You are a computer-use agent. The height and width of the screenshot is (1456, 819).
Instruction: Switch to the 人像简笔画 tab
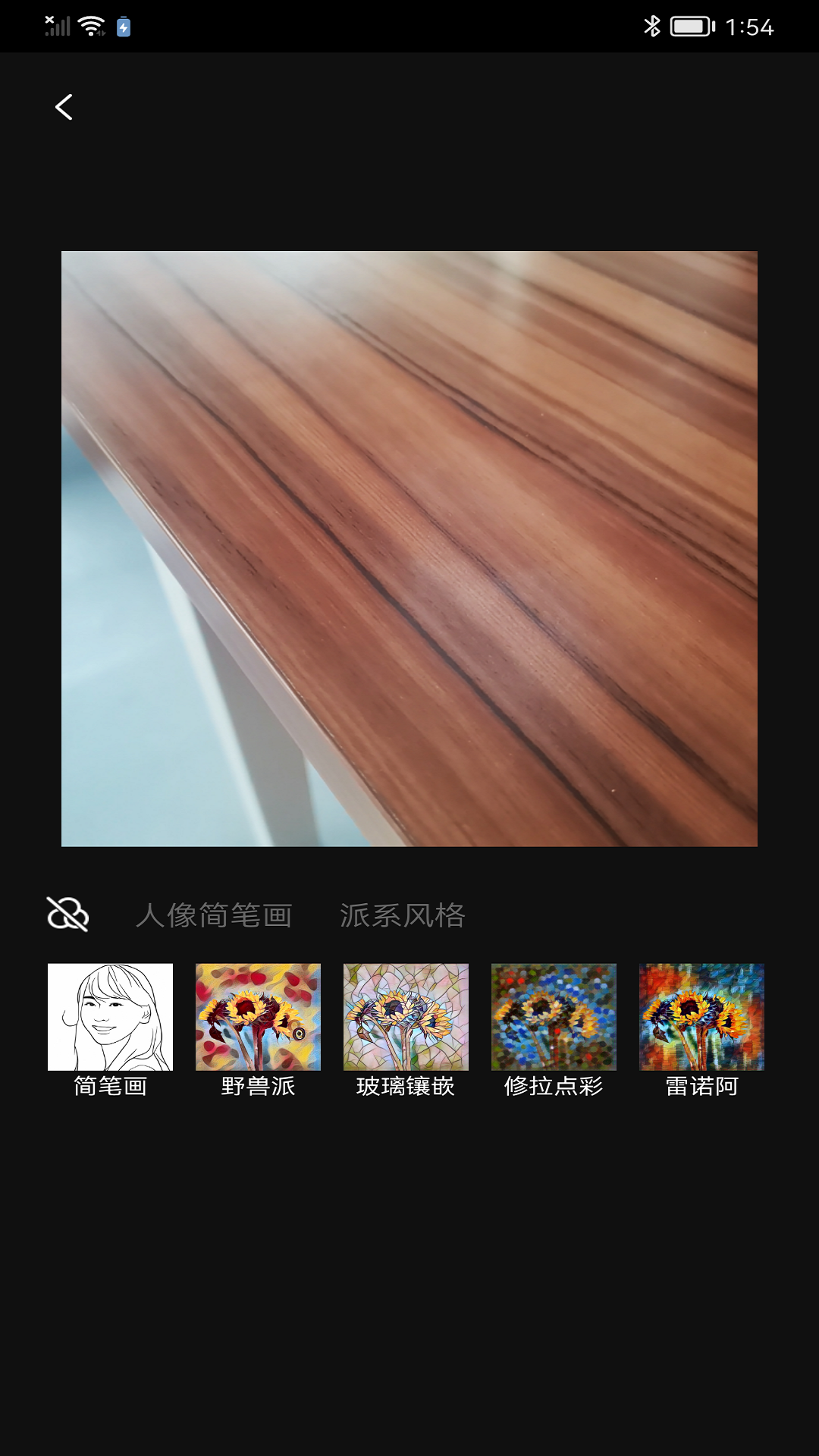214,915
